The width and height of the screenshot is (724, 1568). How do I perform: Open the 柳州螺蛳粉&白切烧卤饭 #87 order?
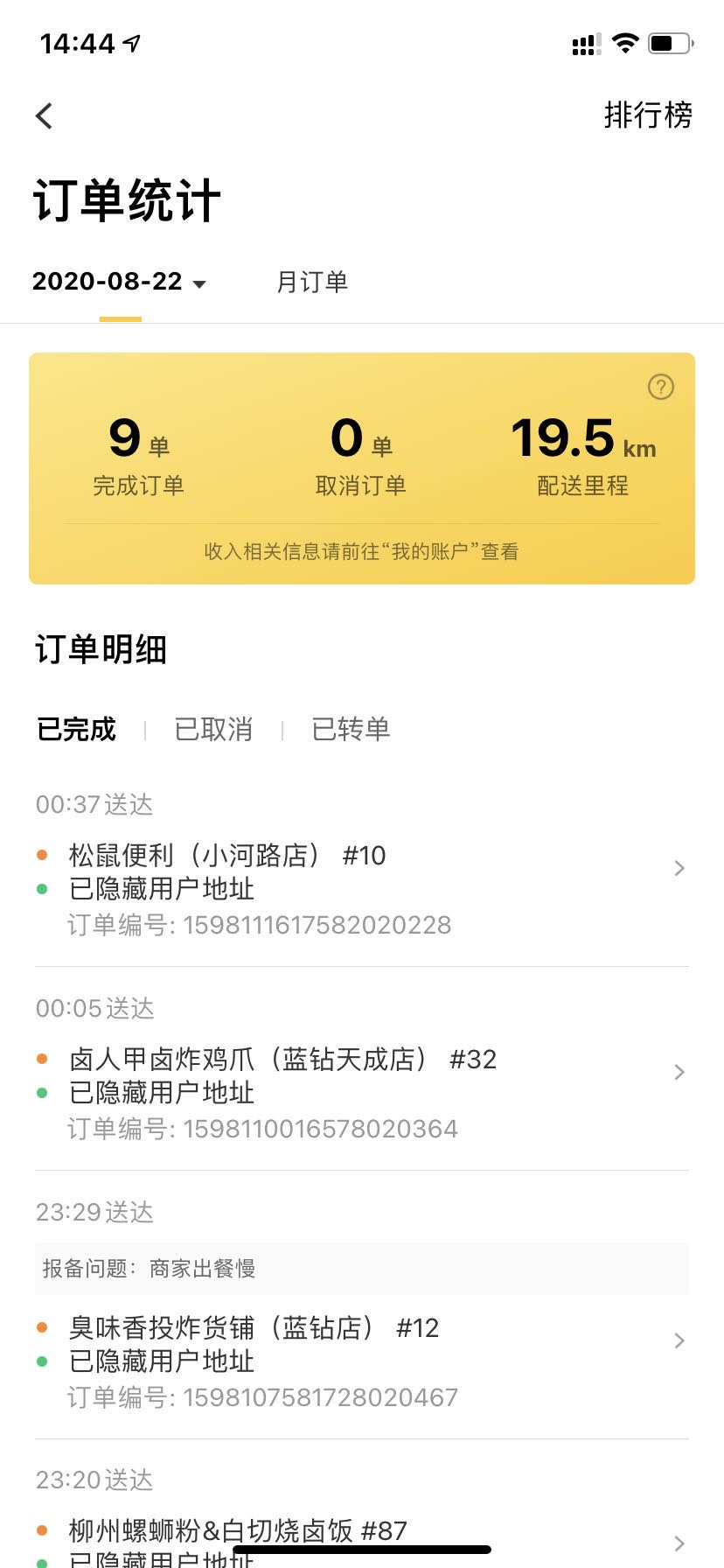tap(362, 1542)
